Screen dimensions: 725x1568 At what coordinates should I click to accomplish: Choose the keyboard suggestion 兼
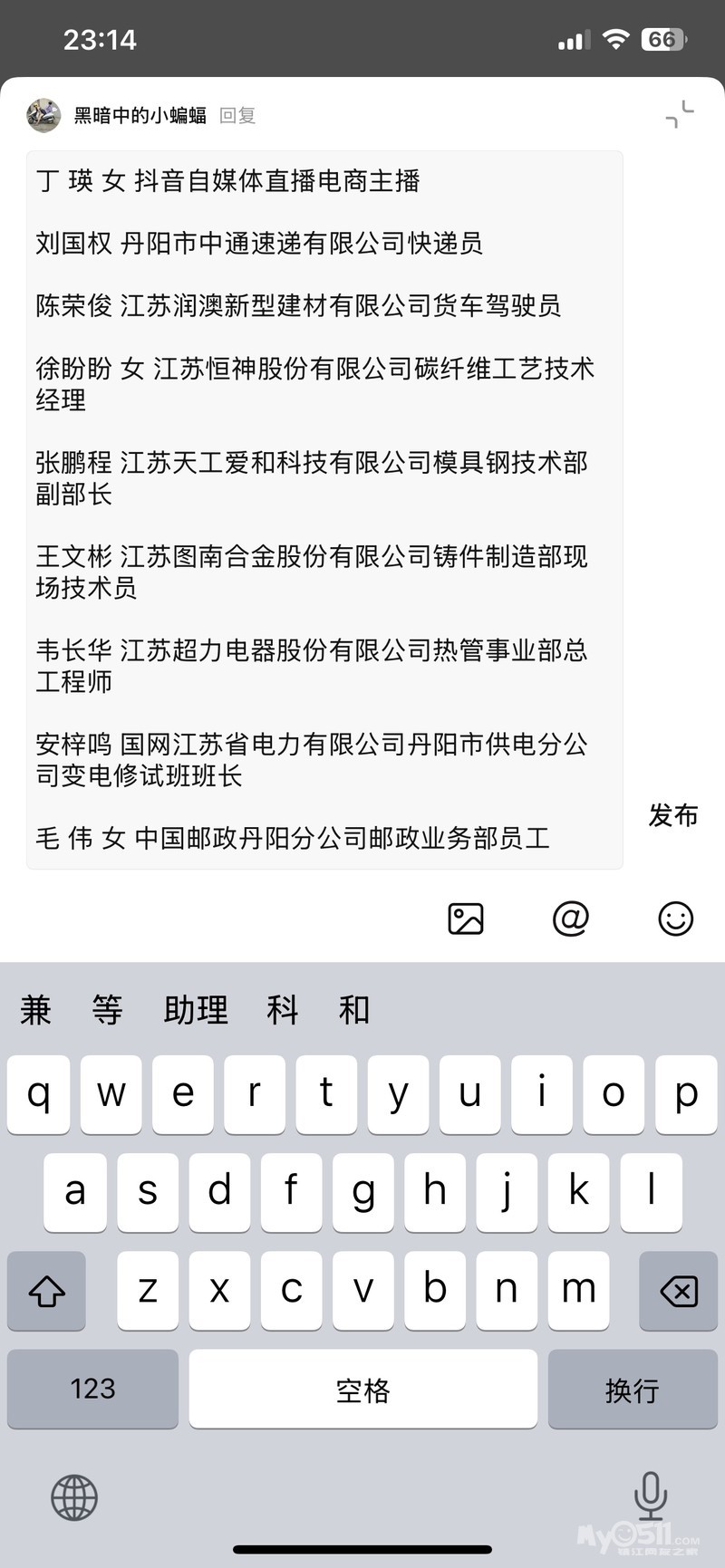coord(36,1009)
